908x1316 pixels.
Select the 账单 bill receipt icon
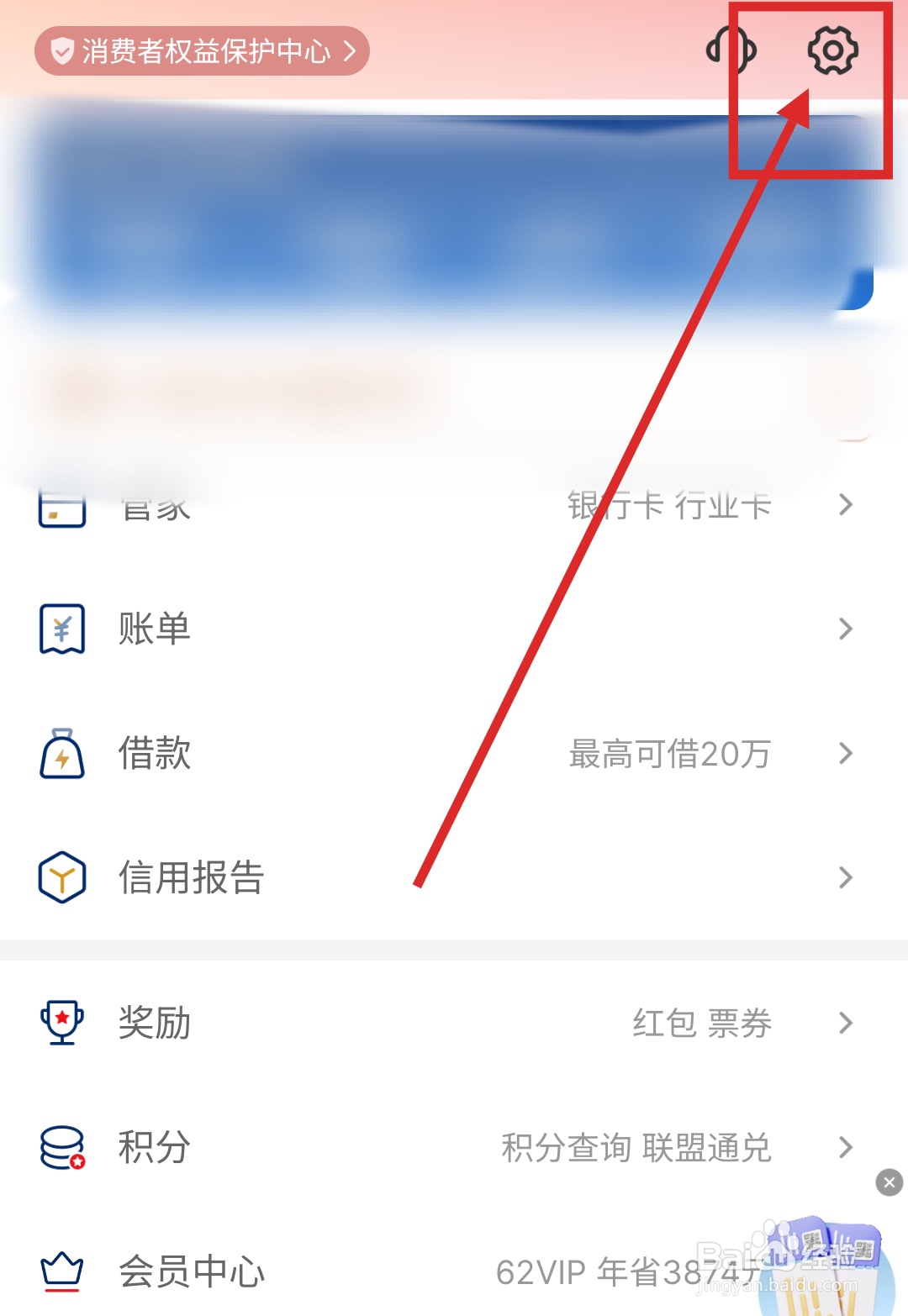click(x=61, y=628)
